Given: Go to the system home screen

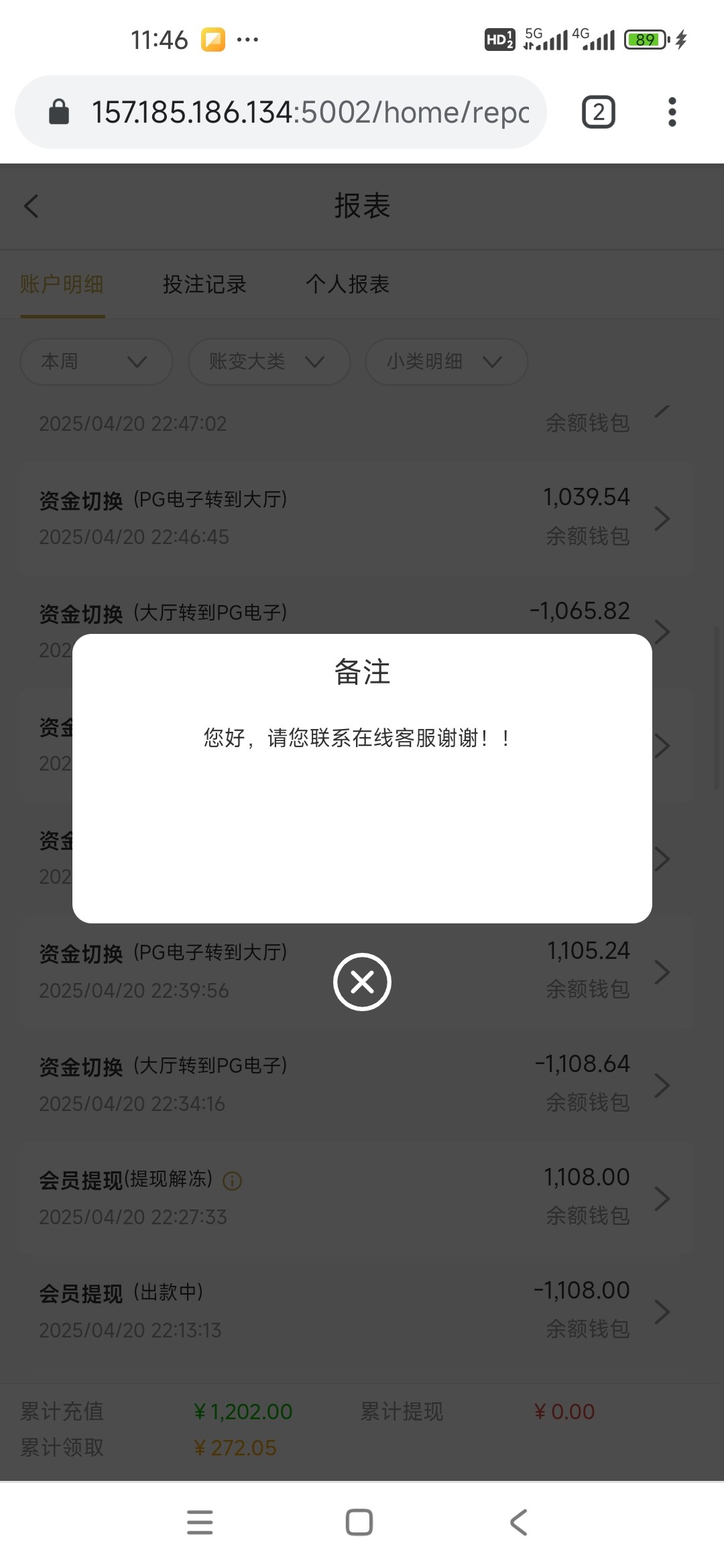Looking at the screenshot, I should (x=359, y=1522).
